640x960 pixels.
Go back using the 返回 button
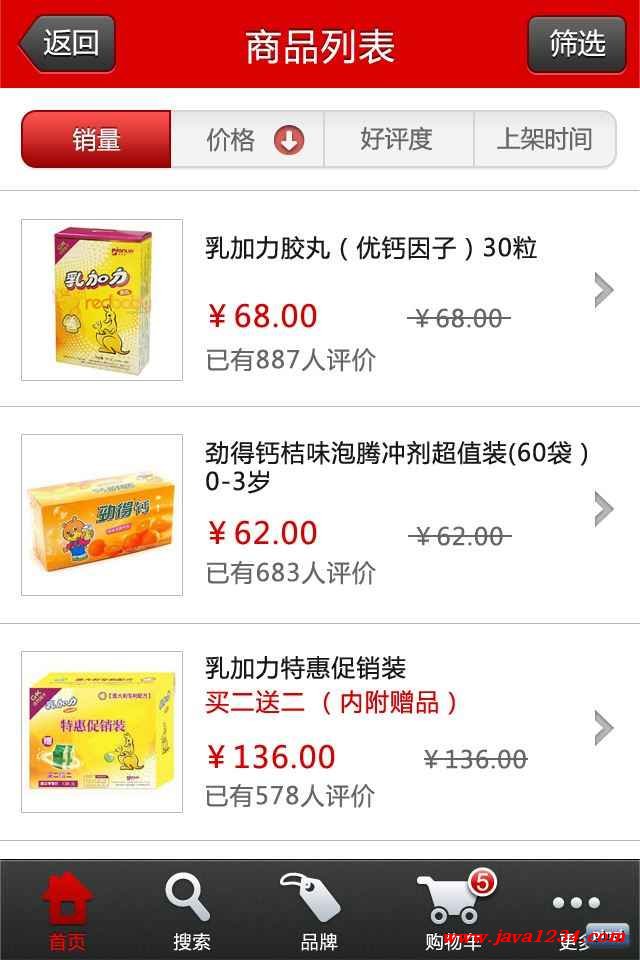point(67,44)
